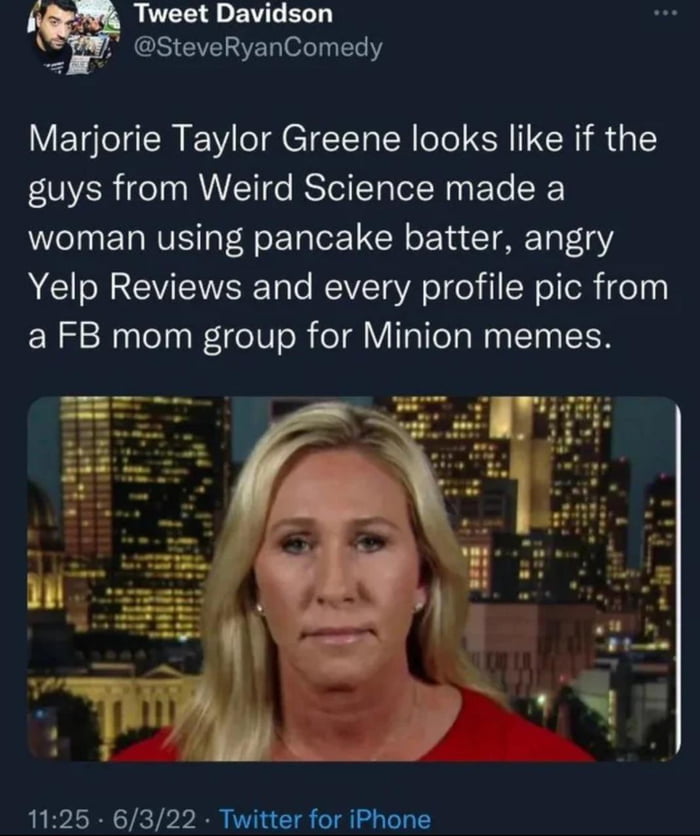Open the attached photo in the tweet
Screen dimensions: 700x836
[x=352, y=578]
